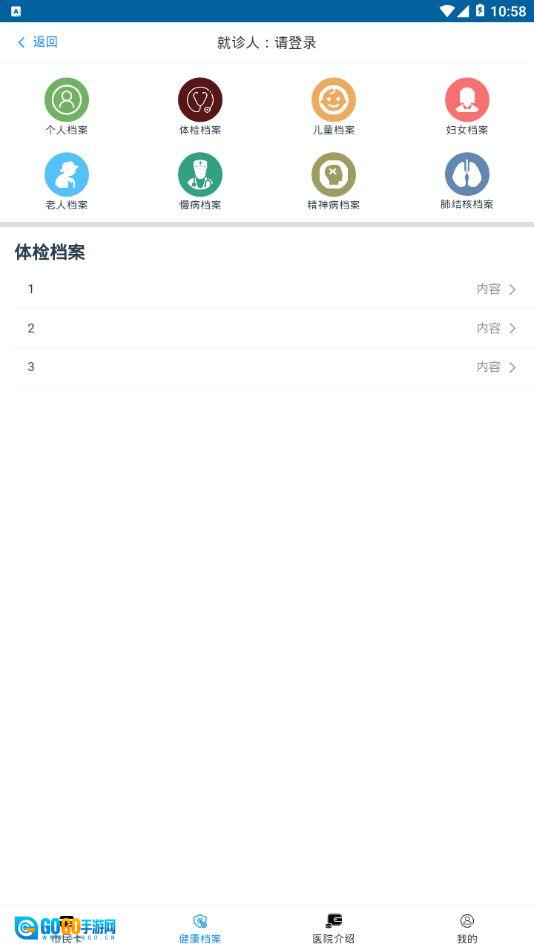Open checkup record row 1

coord(274,289)
